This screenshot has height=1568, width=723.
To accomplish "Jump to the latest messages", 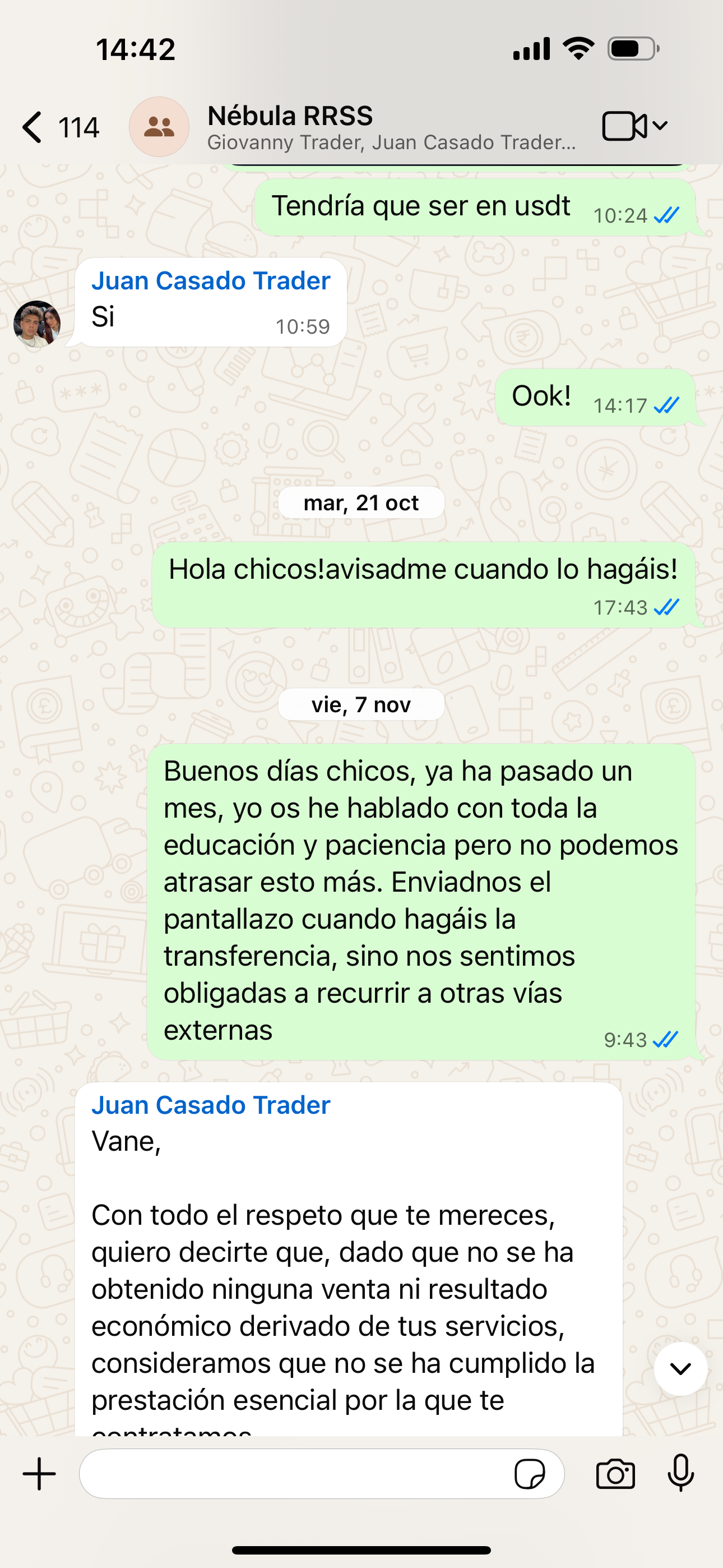I will coord(680,1369).
